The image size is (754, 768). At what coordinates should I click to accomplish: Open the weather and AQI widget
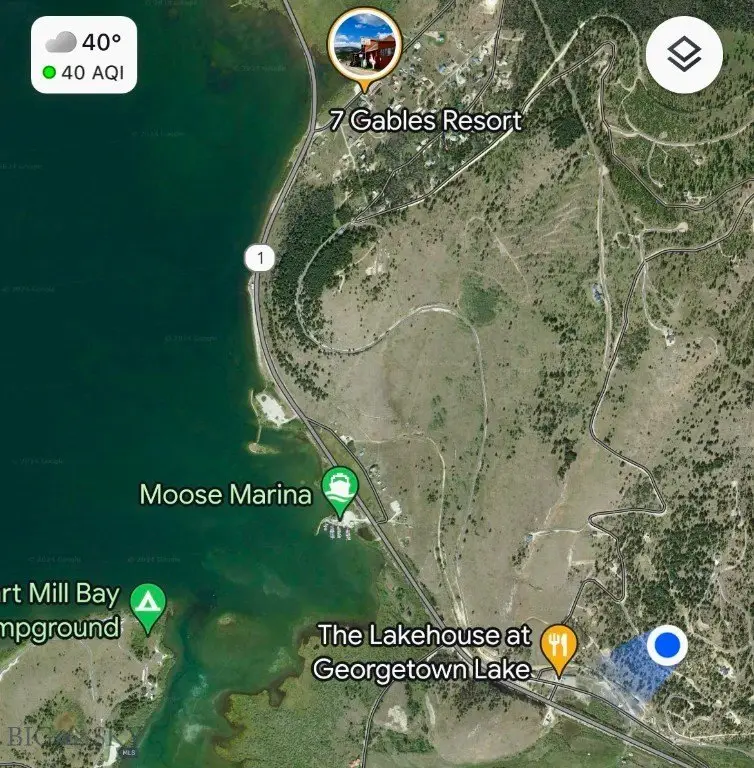pos(84,56)
